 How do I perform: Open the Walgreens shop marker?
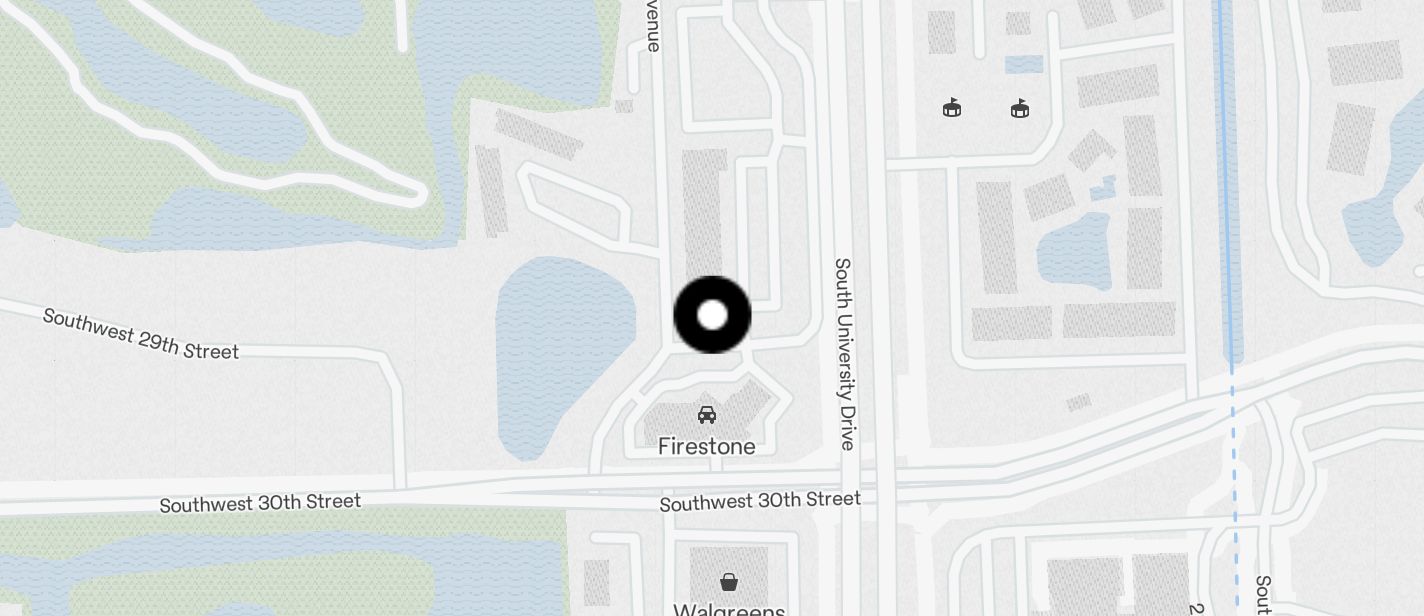click(729, 581)
